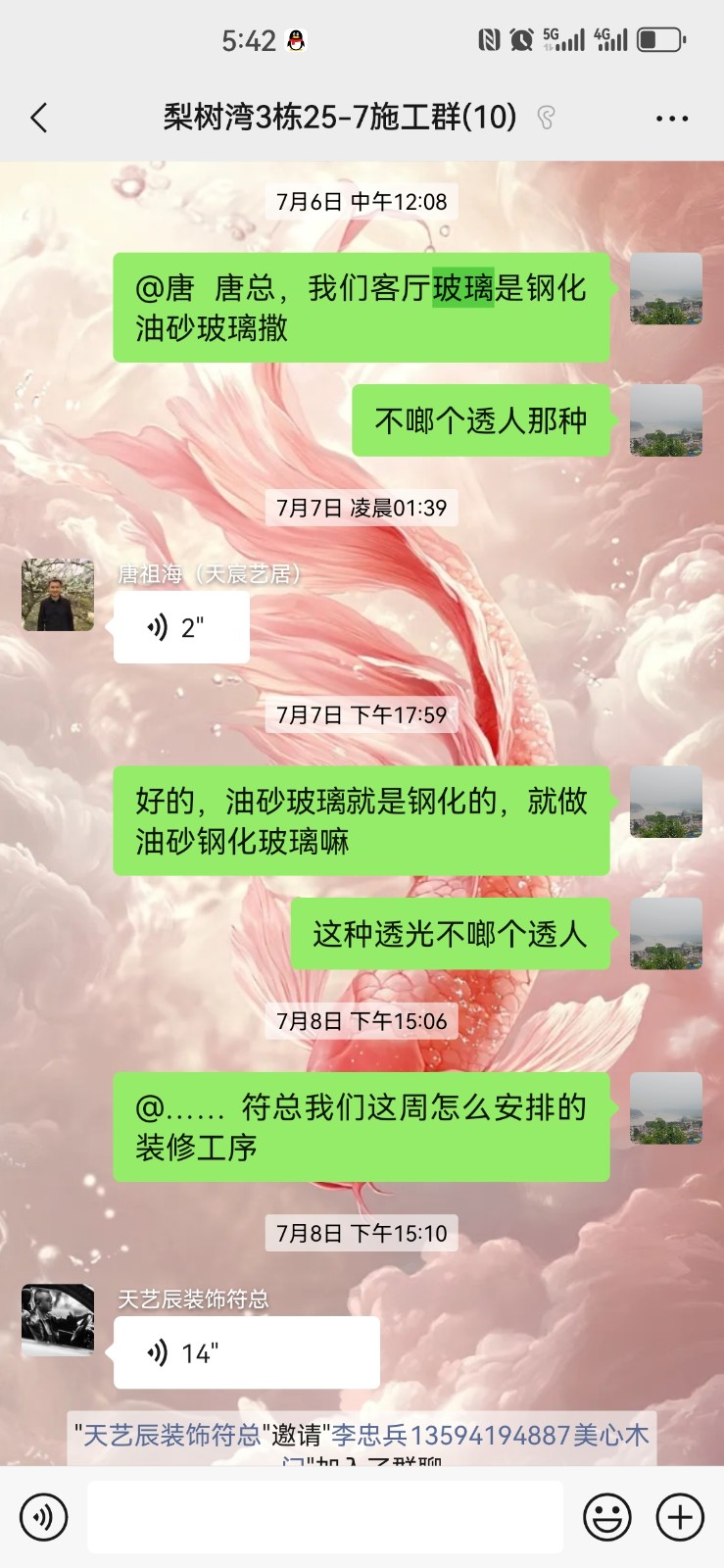The width and height of the screenshot is (724, 1568).
Task: Open 天艺辰装饰符总's profile avatar
Action: click(58, 1319)
